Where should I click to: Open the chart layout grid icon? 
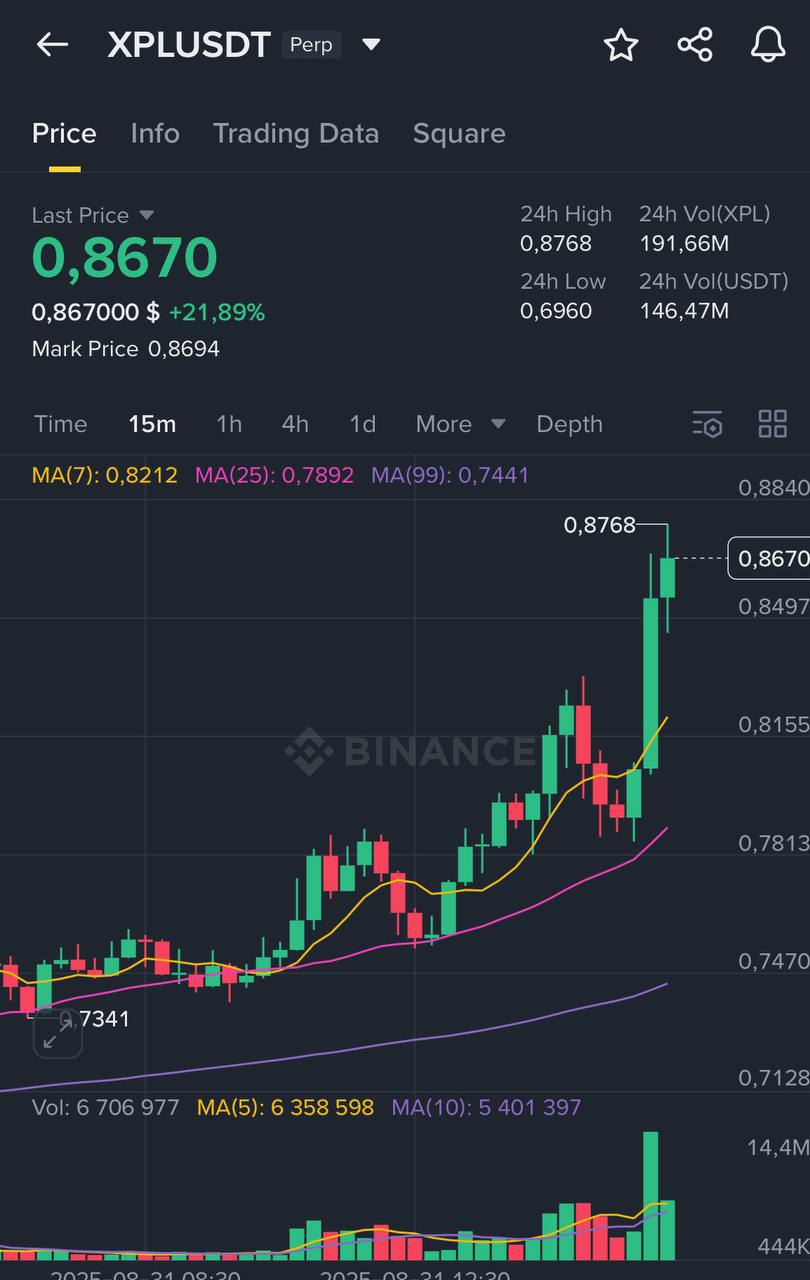[773, 424]
